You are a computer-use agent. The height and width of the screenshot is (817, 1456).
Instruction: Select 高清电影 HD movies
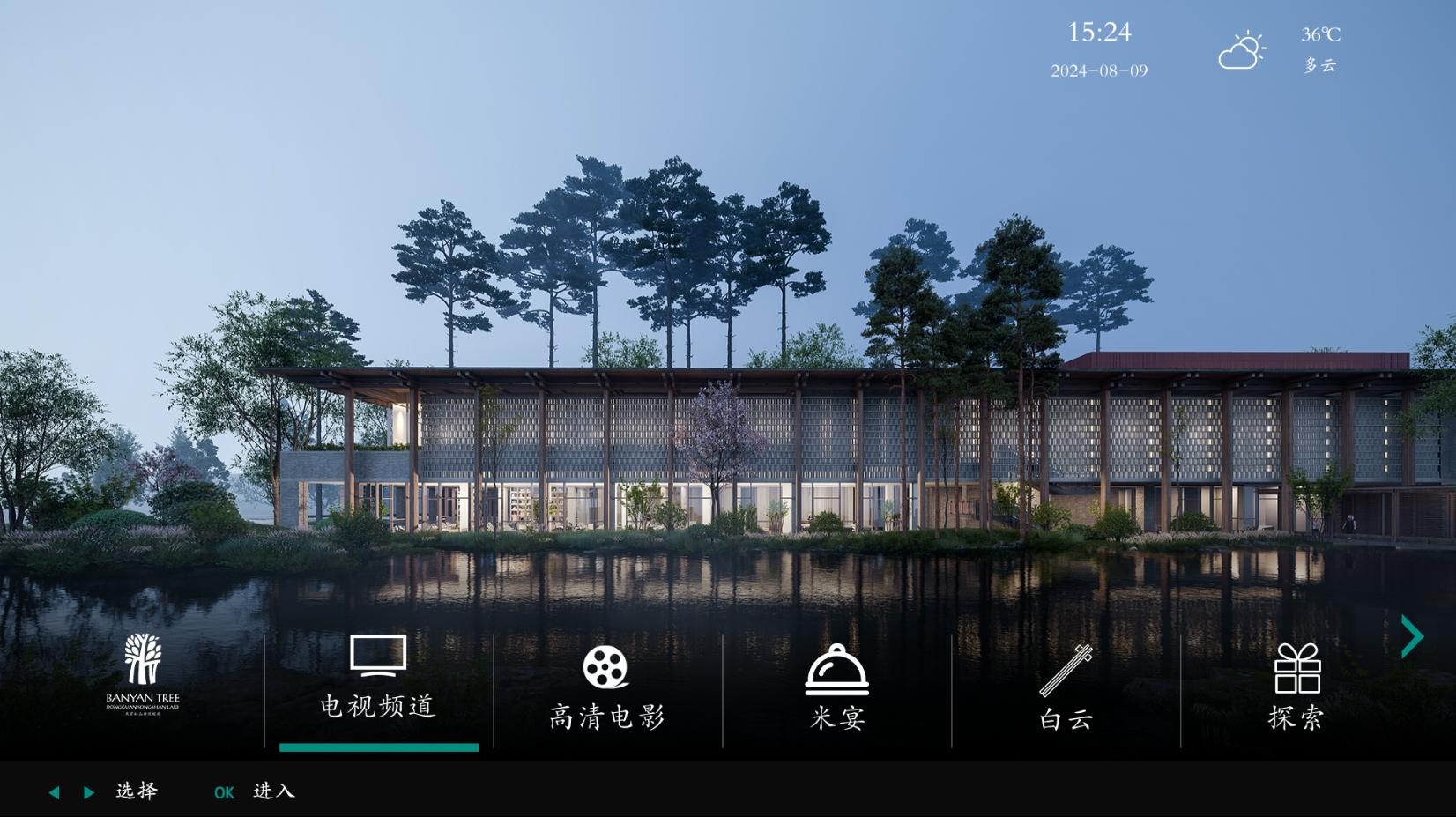[x=606, y=689]
